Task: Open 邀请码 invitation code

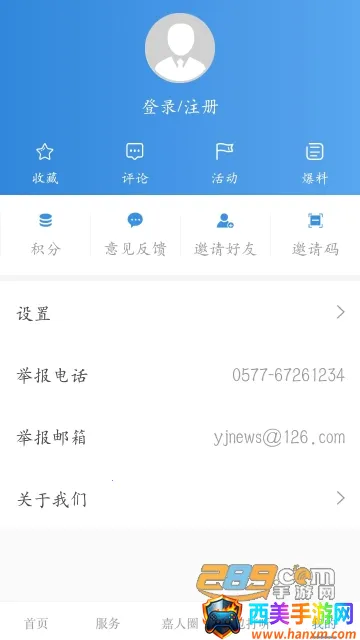Action: (x=315, y=234)
